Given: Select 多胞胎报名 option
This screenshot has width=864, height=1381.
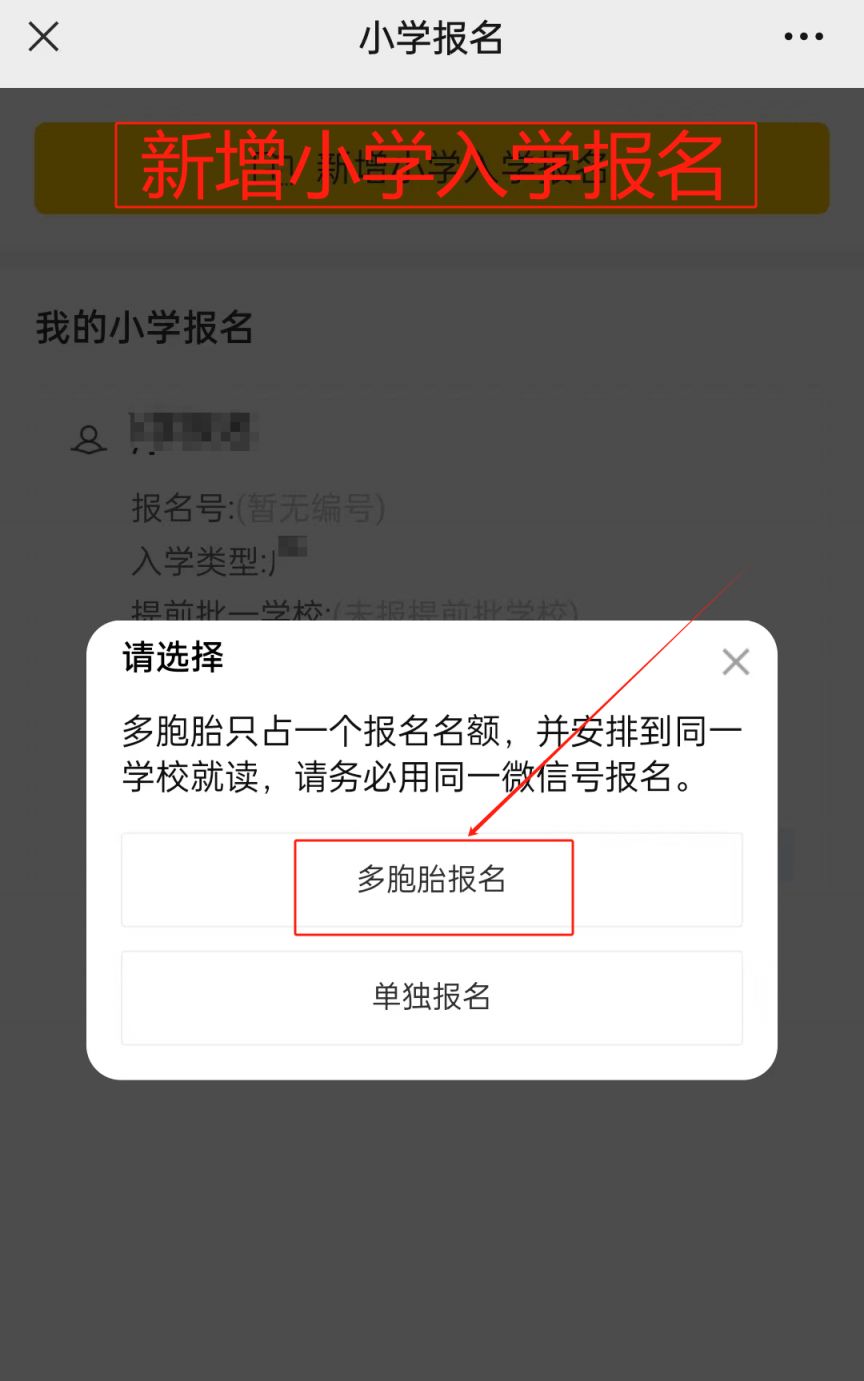Looking at the screenshot, I should pyautogui.click(x=432, y=880).
